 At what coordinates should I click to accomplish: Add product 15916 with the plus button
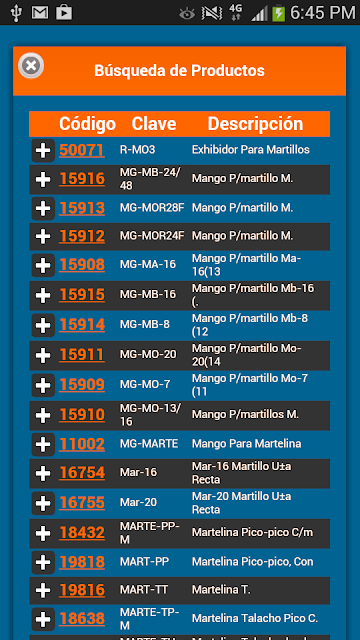point(43,180)
